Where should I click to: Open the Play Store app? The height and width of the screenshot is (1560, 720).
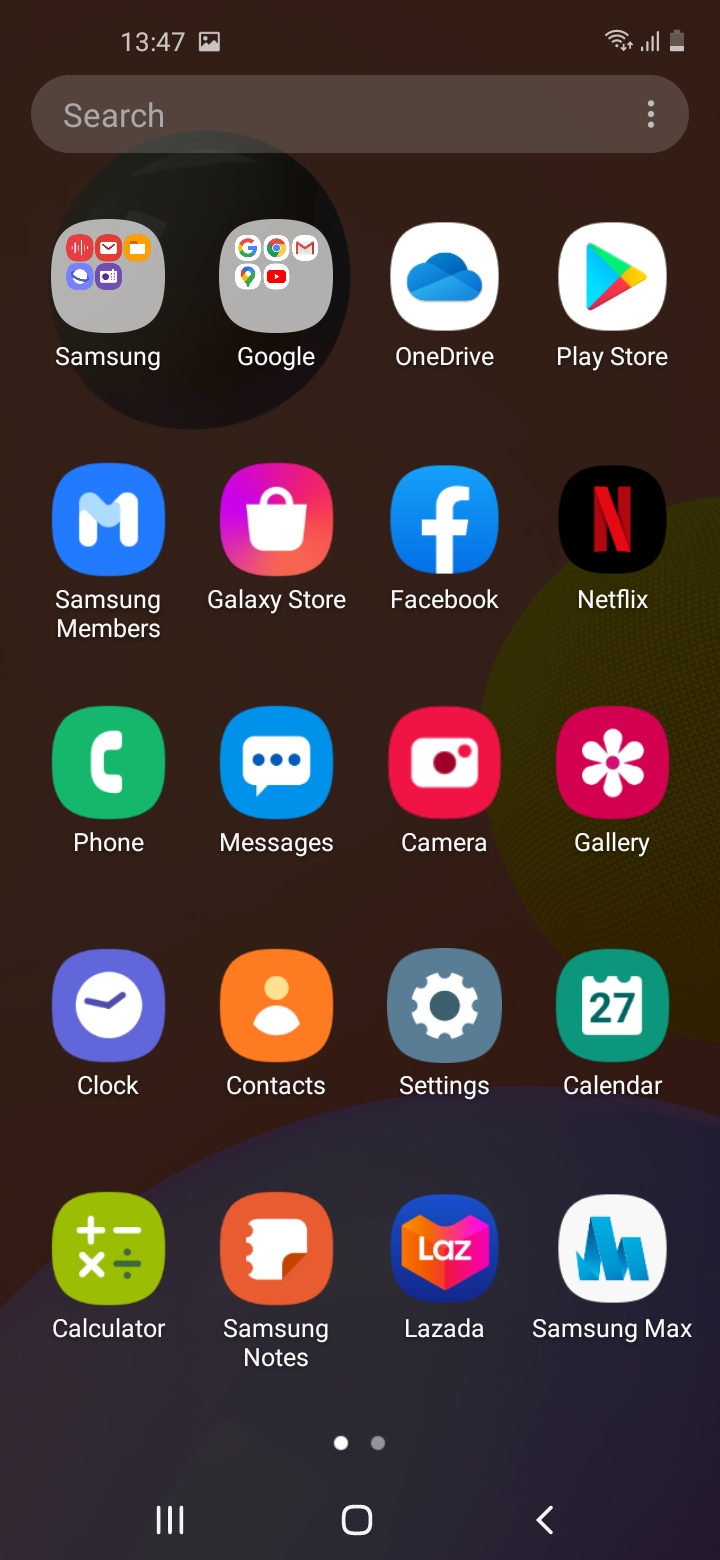point(612,277)
